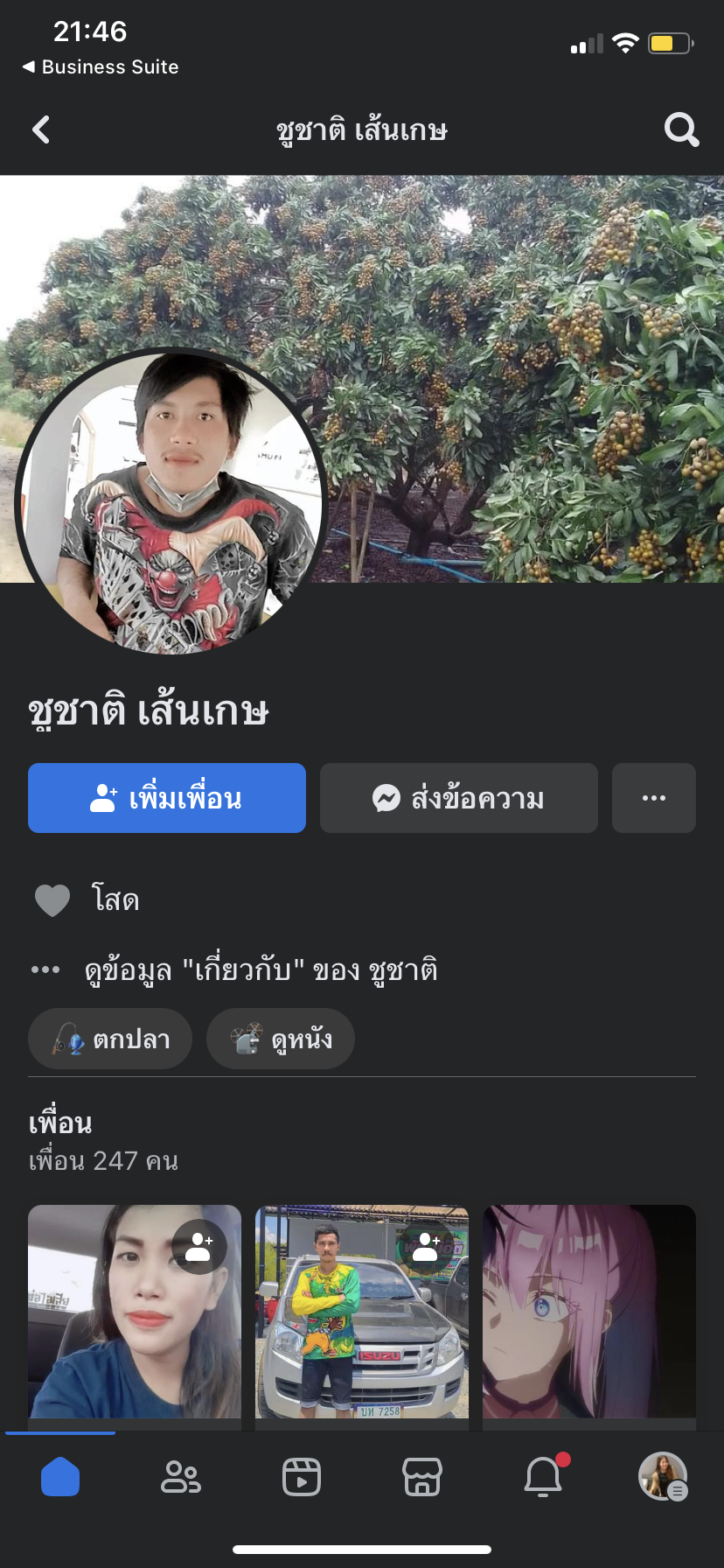Go back using the top-left arrow
Image resolution: width=724 pixels, height=1568 pixels.
(x=40, y=130)
